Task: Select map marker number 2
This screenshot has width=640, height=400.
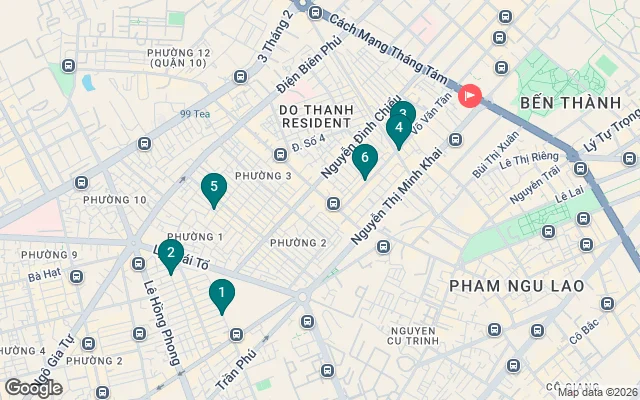Action: point(171,254)
